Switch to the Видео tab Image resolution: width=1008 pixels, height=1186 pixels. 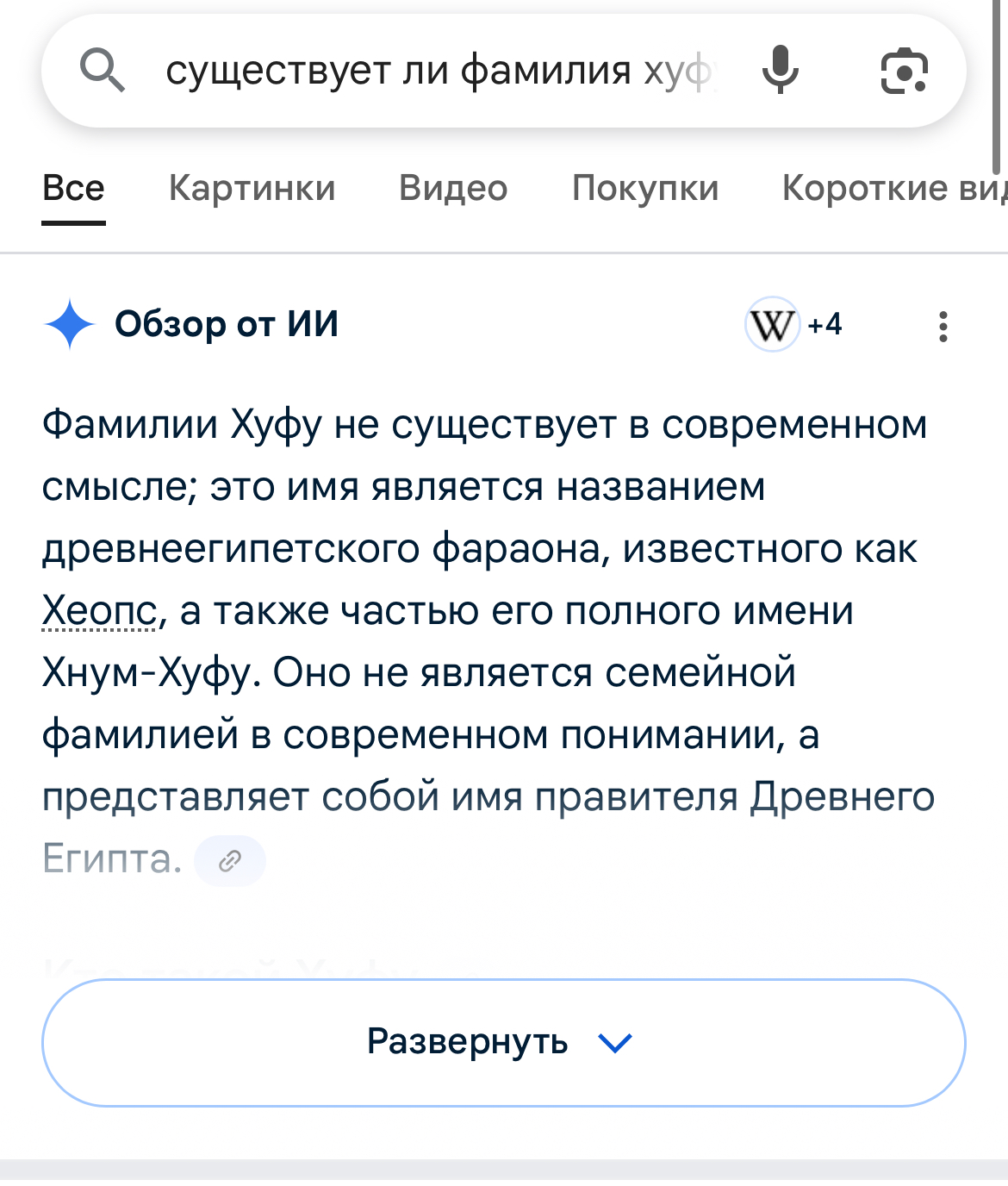[x=453, y=188]
